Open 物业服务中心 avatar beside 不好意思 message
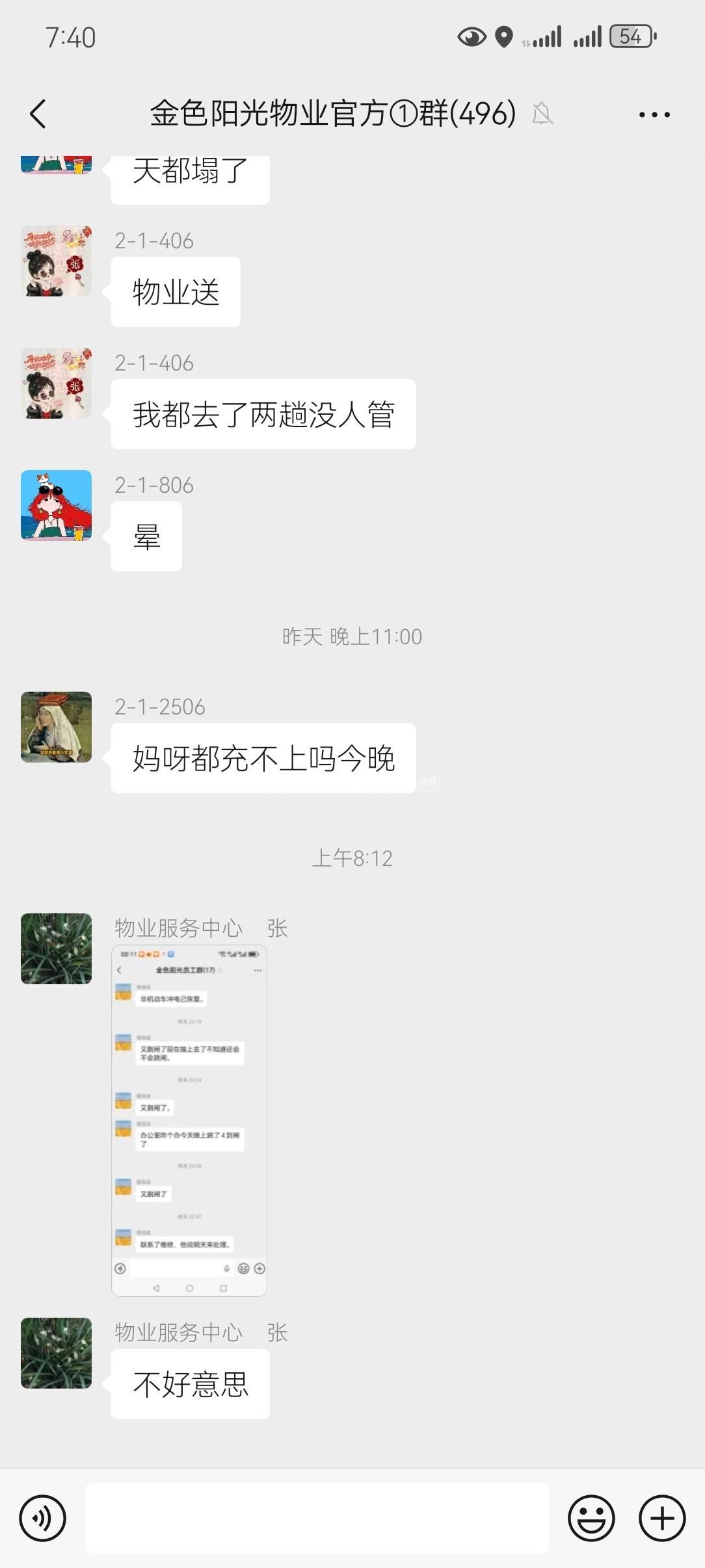705x1568 pixels. click(x=57, y=1353)
